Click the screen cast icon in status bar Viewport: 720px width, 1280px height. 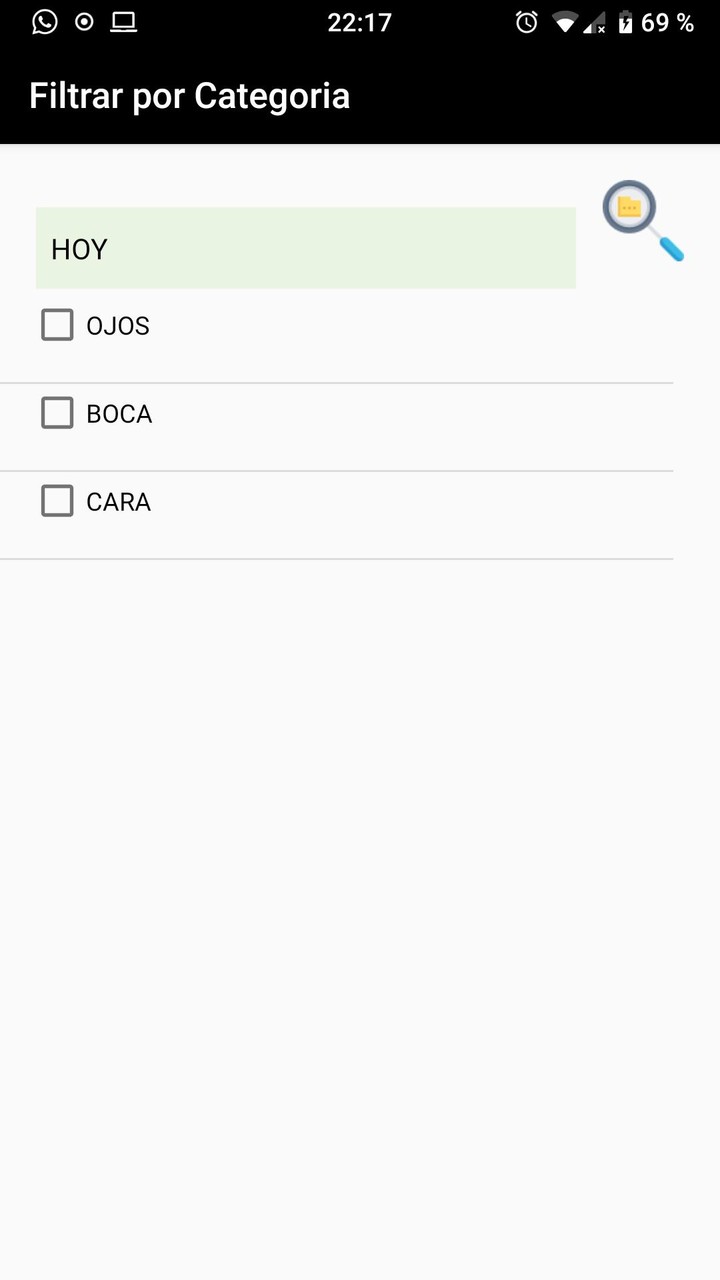pos(84,22)
